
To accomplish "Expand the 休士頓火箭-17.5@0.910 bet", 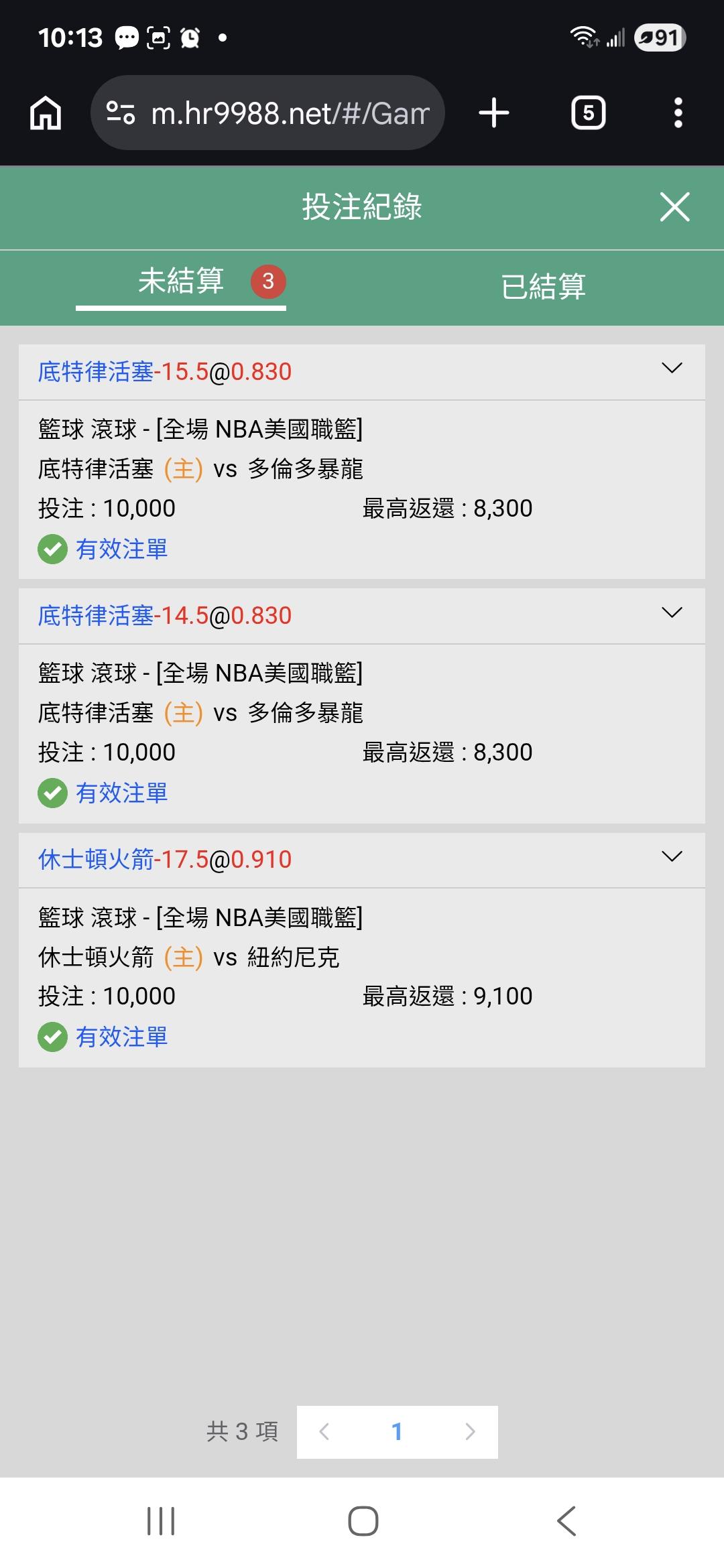I will coord(671,856).
